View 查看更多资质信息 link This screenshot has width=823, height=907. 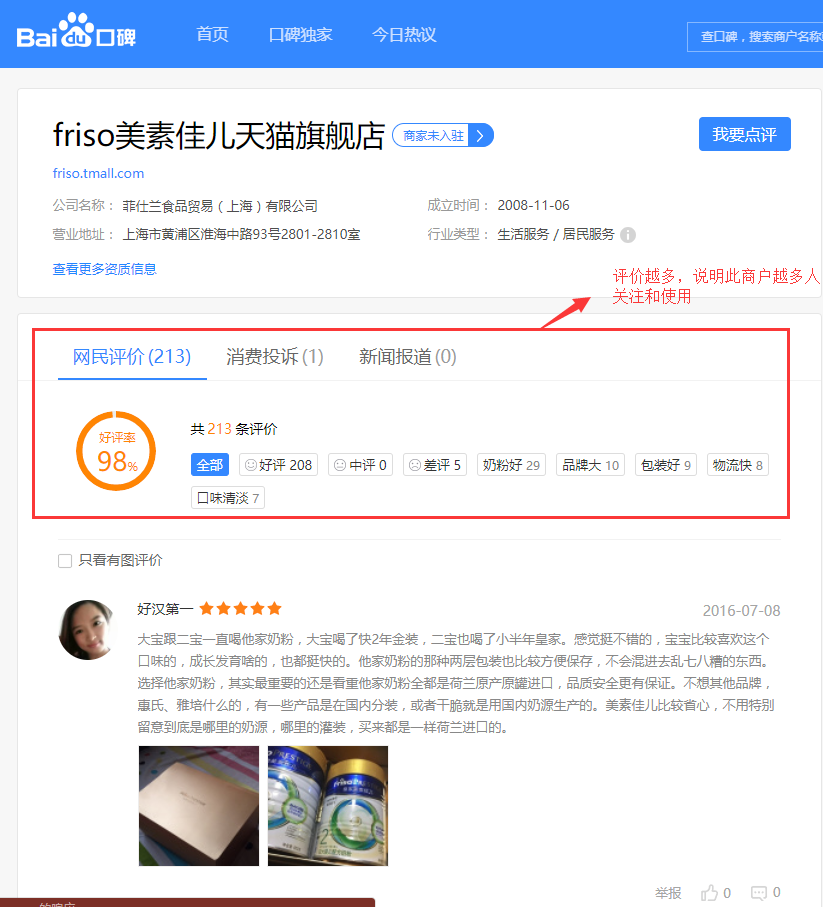(104, 269)
